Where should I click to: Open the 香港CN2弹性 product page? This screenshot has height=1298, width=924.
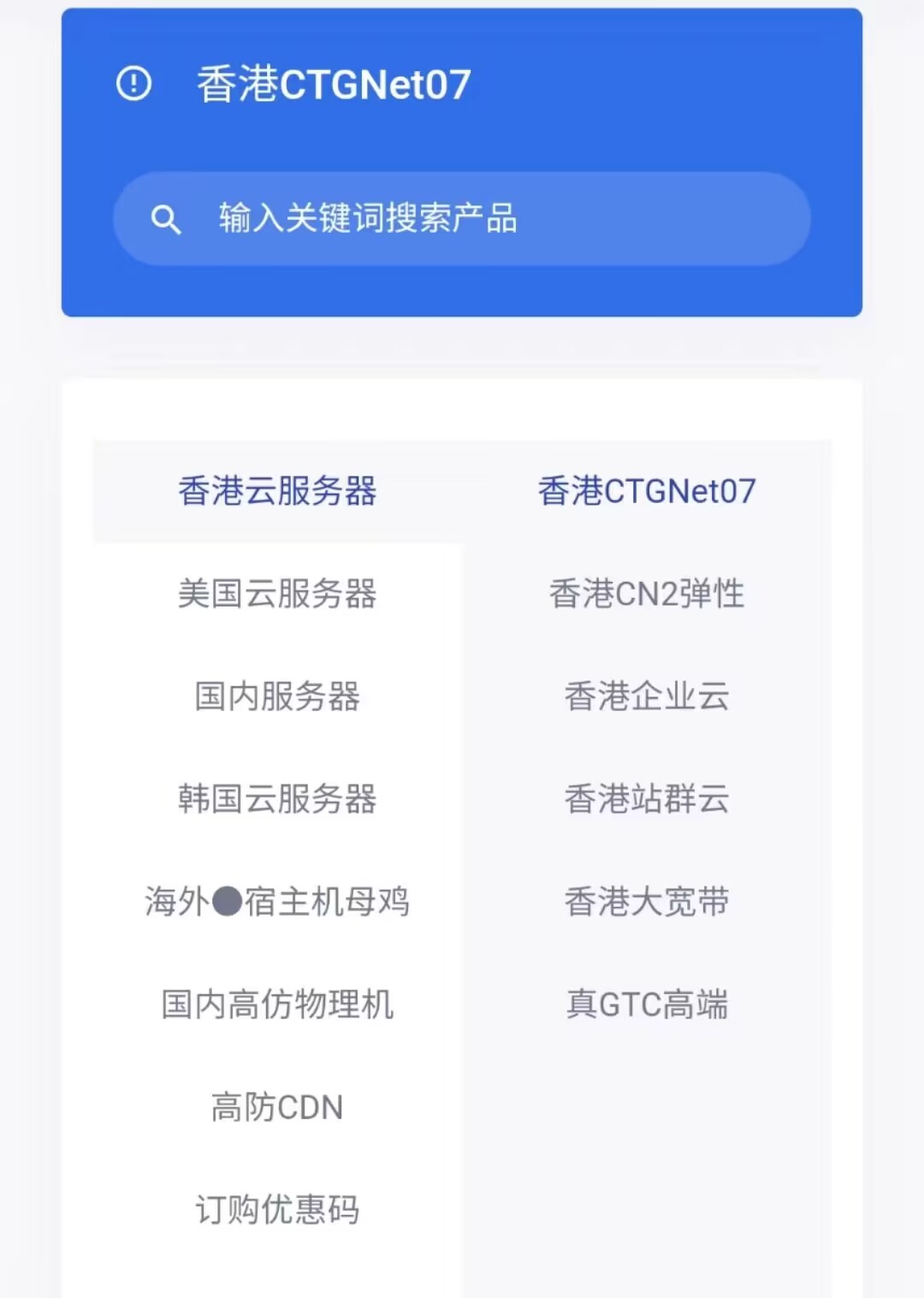(x=647, y=595)
